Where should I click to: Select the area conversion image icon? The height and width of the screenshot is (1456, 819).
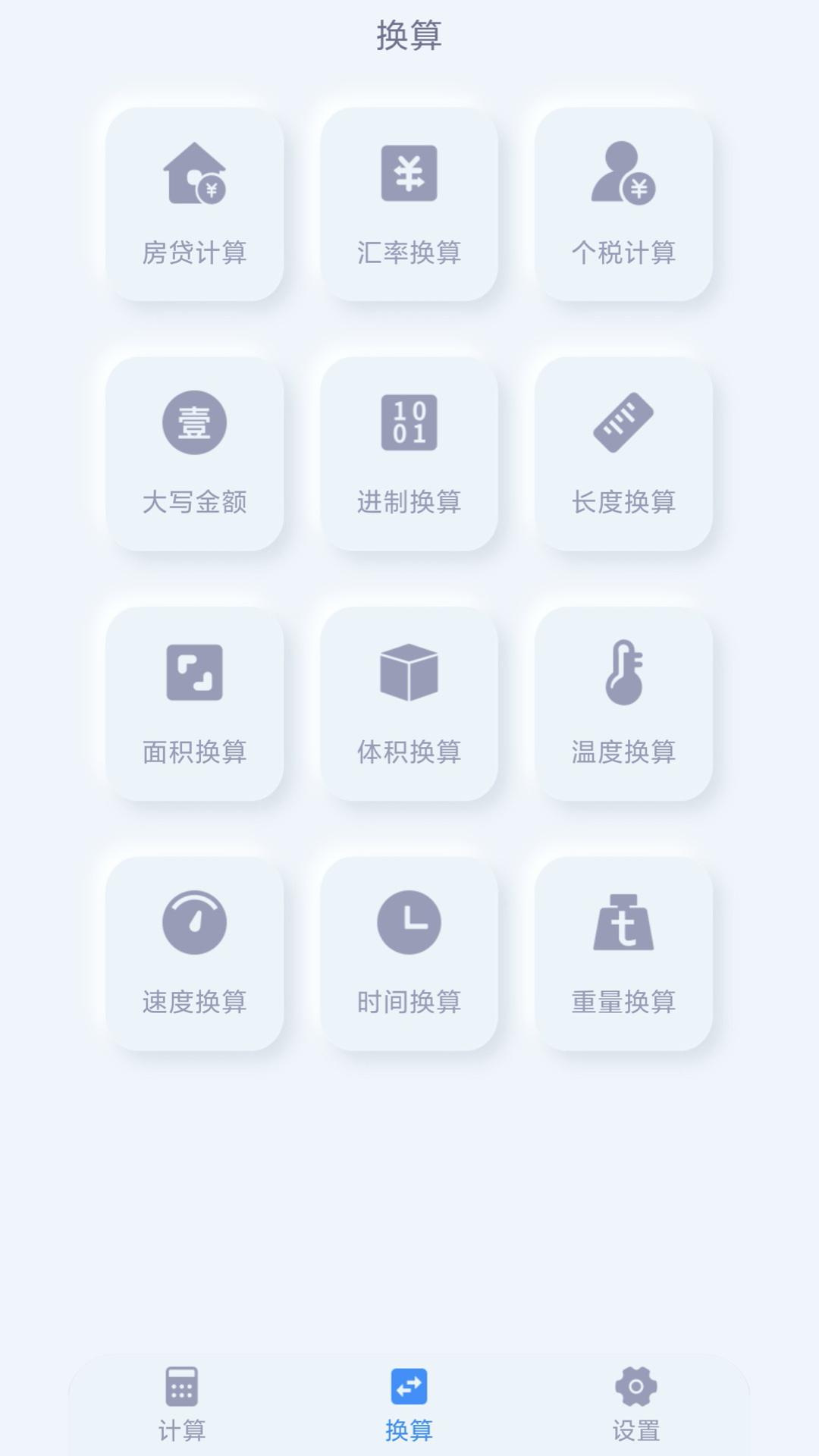(196, 673)
